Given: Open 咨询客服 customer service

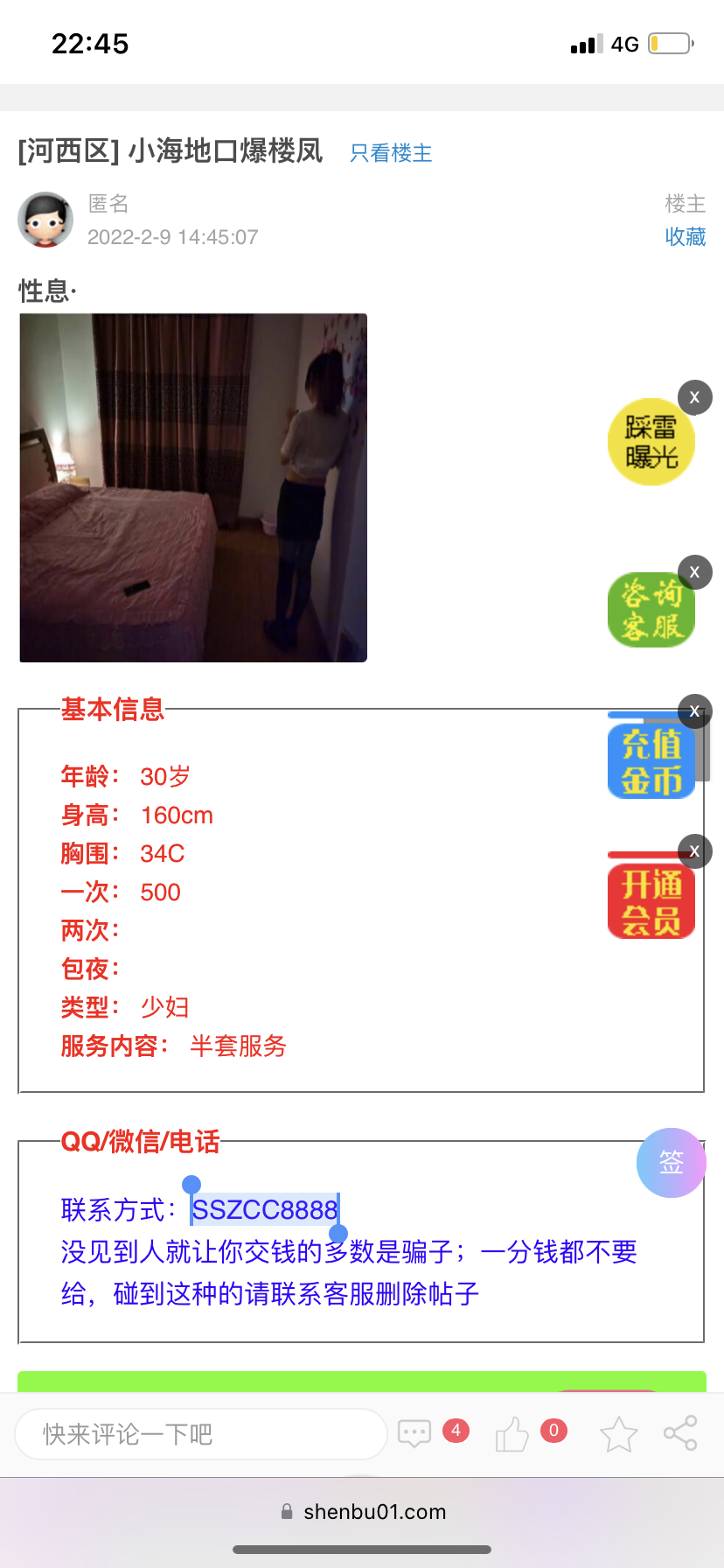Looking at the screenshot, I should (651, 611).
